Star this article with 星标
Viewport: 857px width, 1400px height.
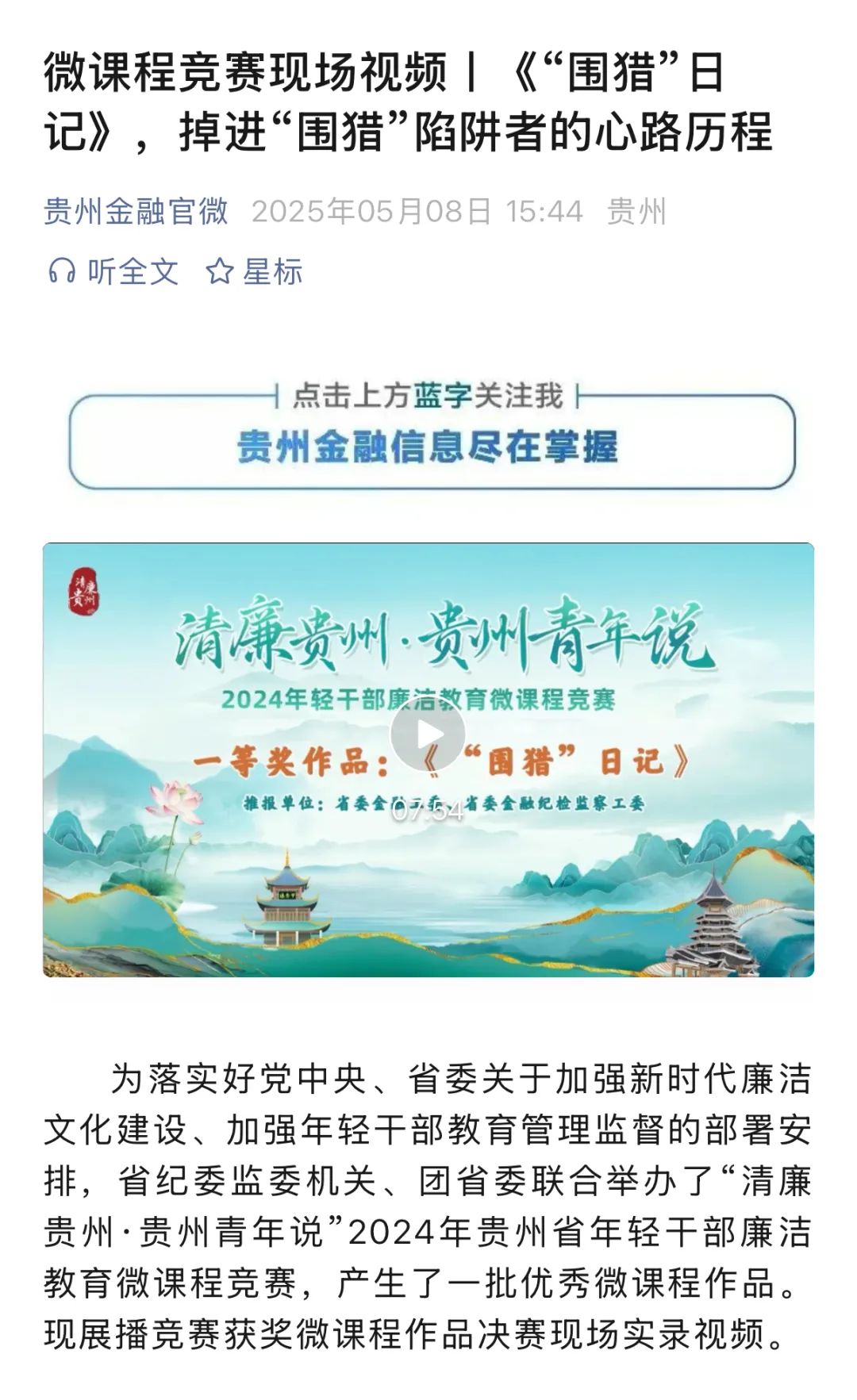(254, 272)
